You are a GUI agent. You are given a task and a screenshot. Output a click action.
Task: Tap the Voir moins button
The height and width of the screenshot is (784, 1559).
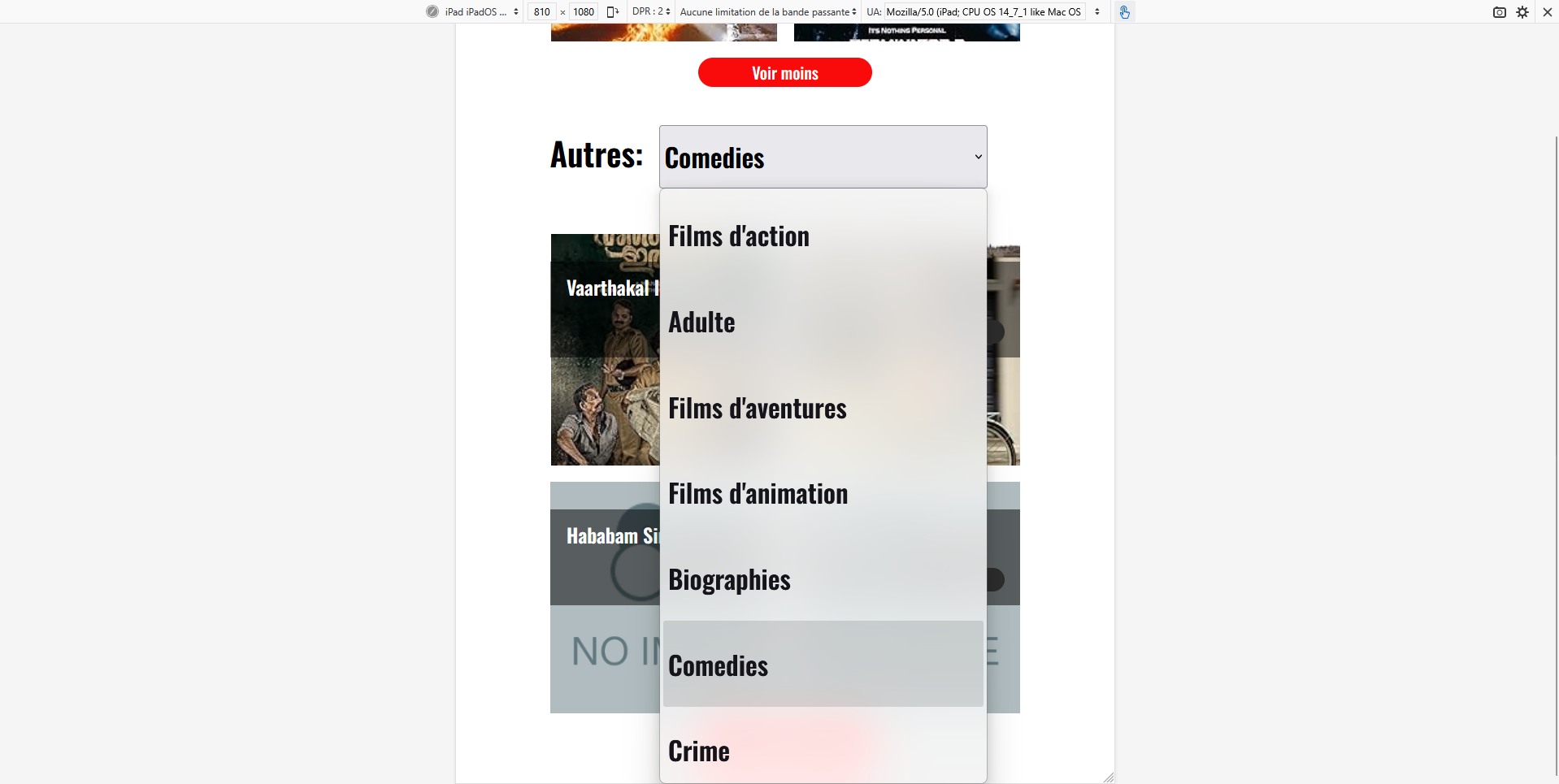(784, 73)
